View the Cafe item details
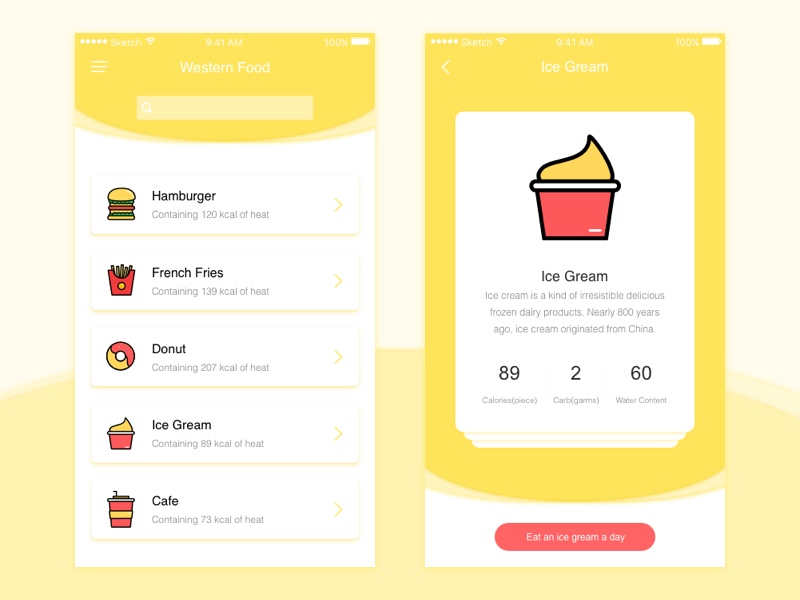 point(225,509)
